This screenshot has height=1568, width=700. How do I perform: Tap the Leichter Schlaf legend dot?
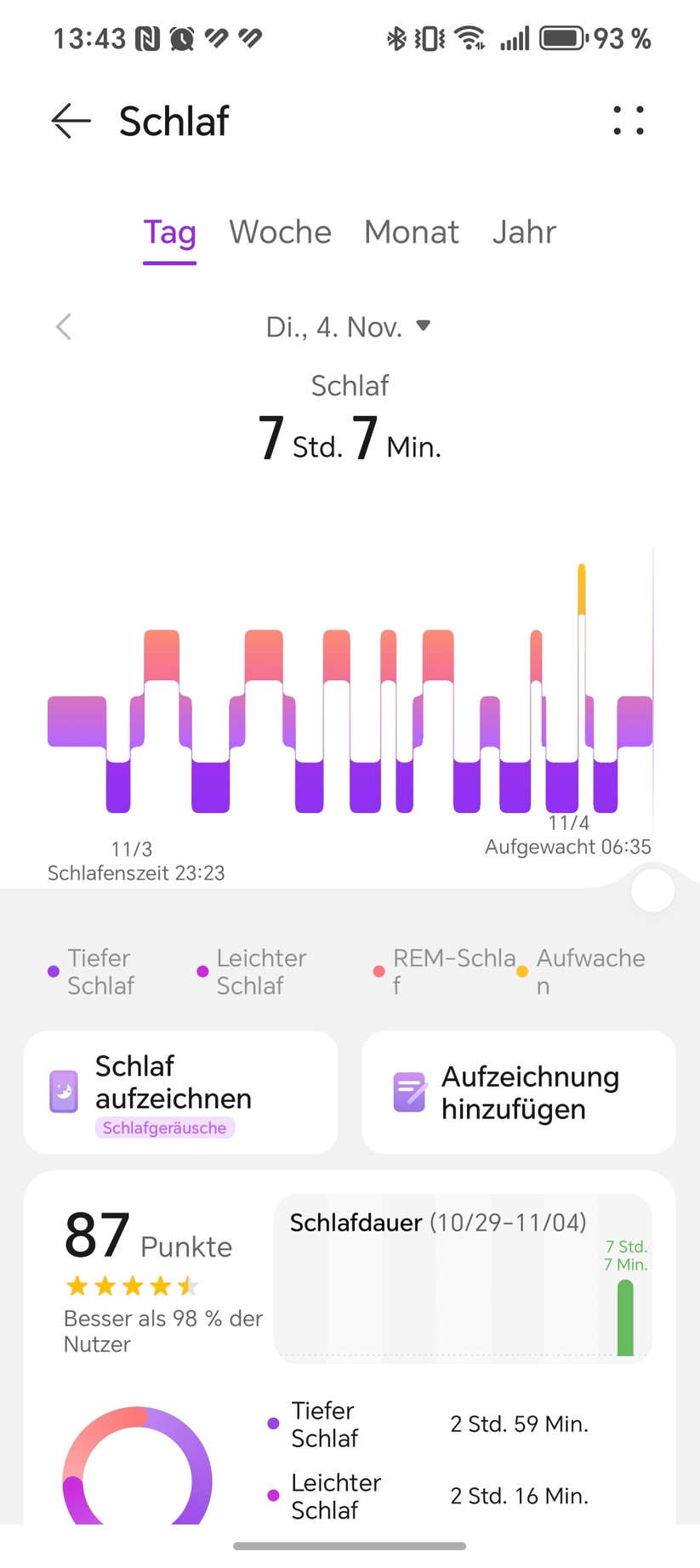[202, 970]
